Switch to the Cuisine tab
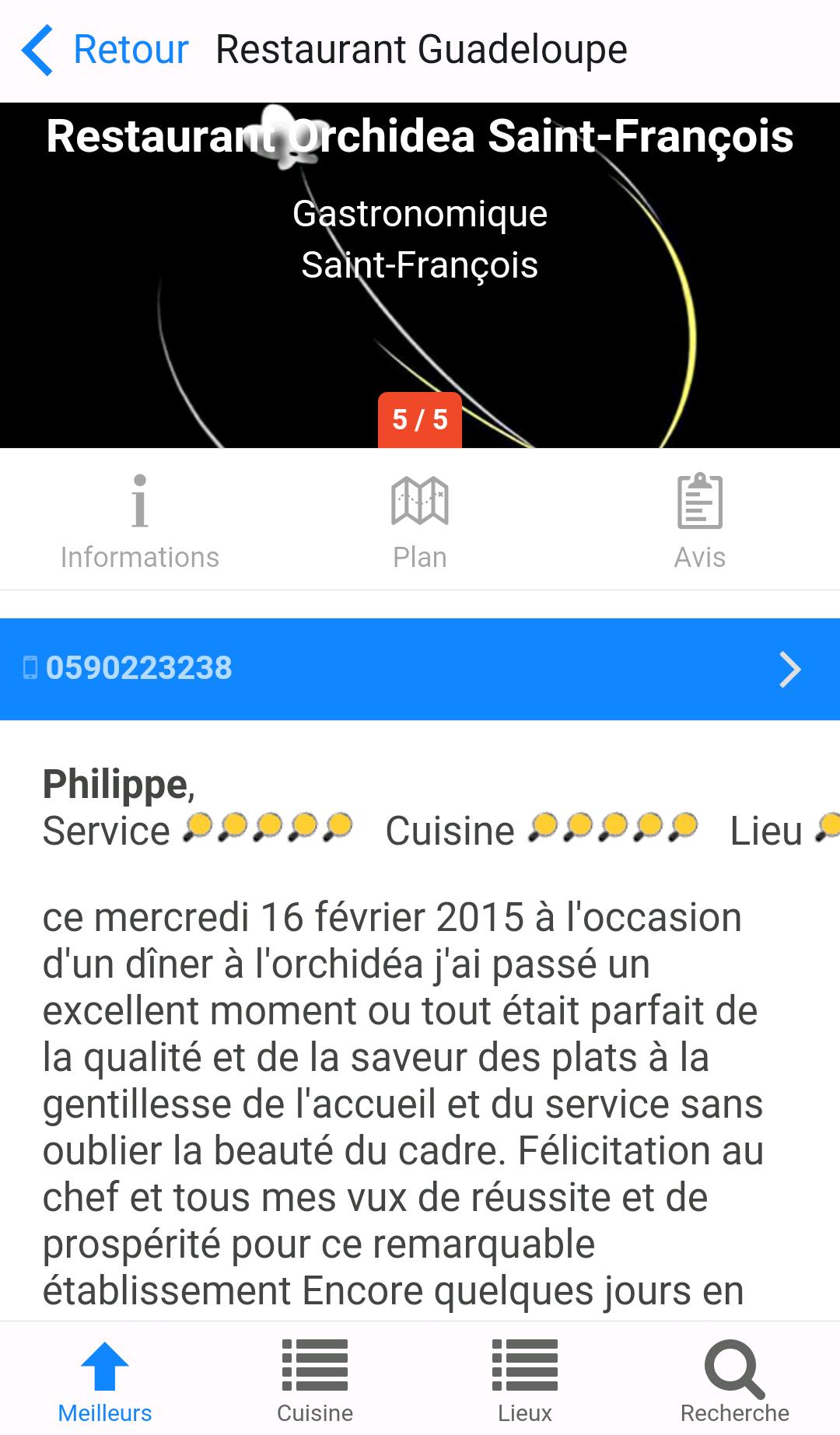This screenshot has height=1435, width=840. click(x=313, y=1384)
